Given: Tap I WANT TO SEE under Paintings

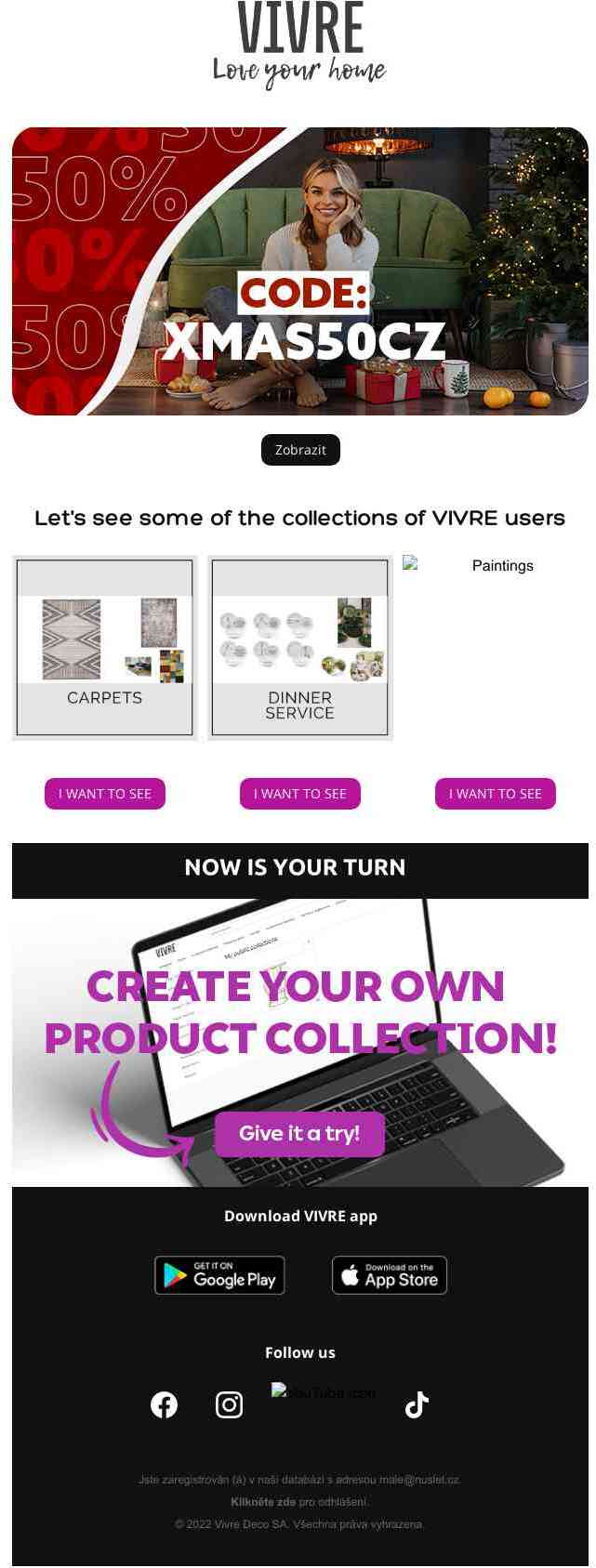Looking at the screenshot, I should (495, 794).
